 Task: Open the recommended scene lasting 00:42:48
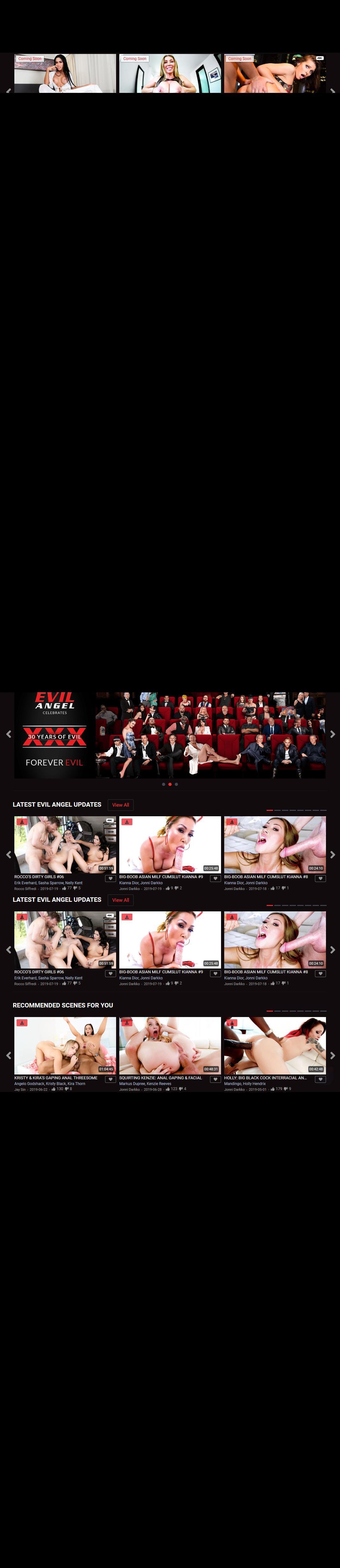click(x=274, y=1045)
